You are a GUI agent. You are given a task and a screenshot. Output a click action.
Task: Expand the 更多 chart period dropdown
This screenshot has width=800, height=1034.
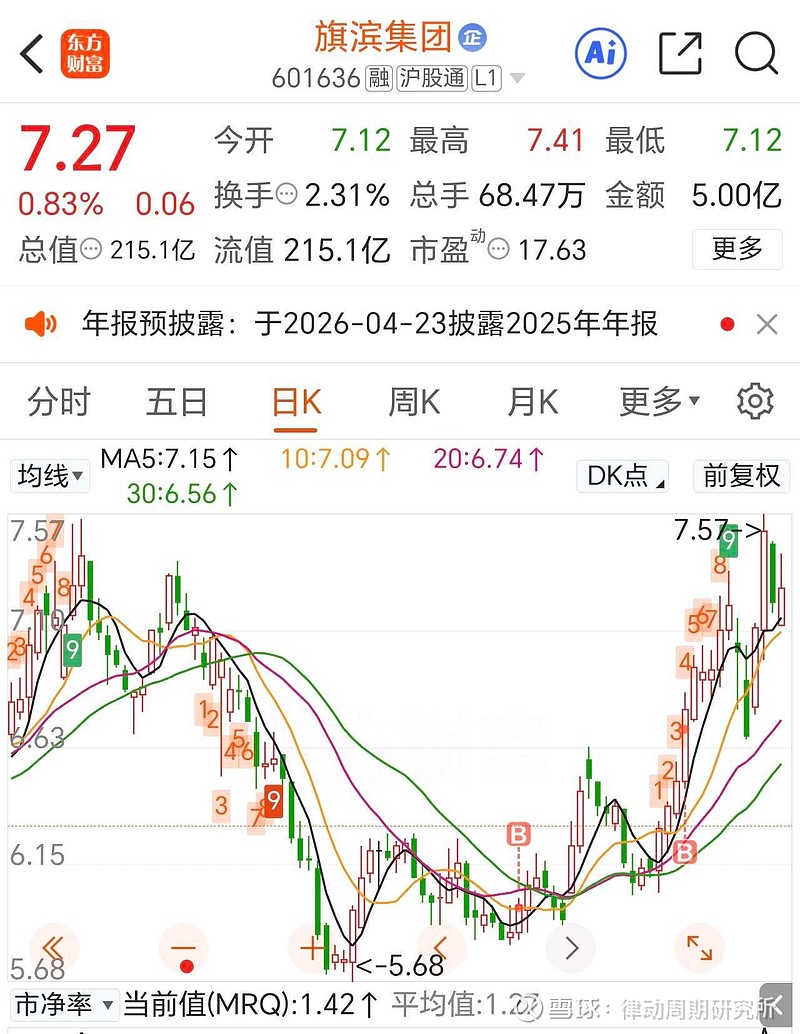pos(659,402)
